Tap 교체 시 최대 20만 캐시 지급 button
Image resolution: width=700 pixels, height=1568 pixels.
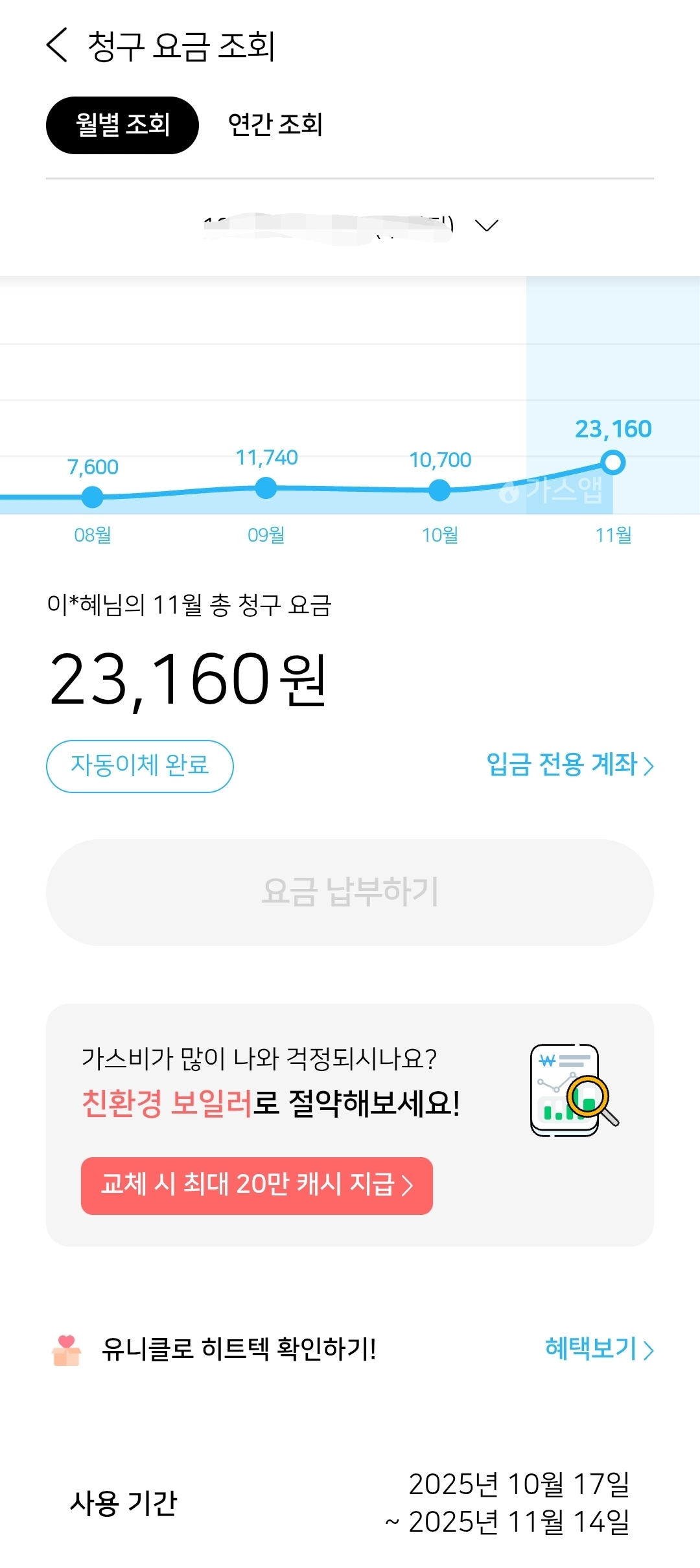(257, 1185)
